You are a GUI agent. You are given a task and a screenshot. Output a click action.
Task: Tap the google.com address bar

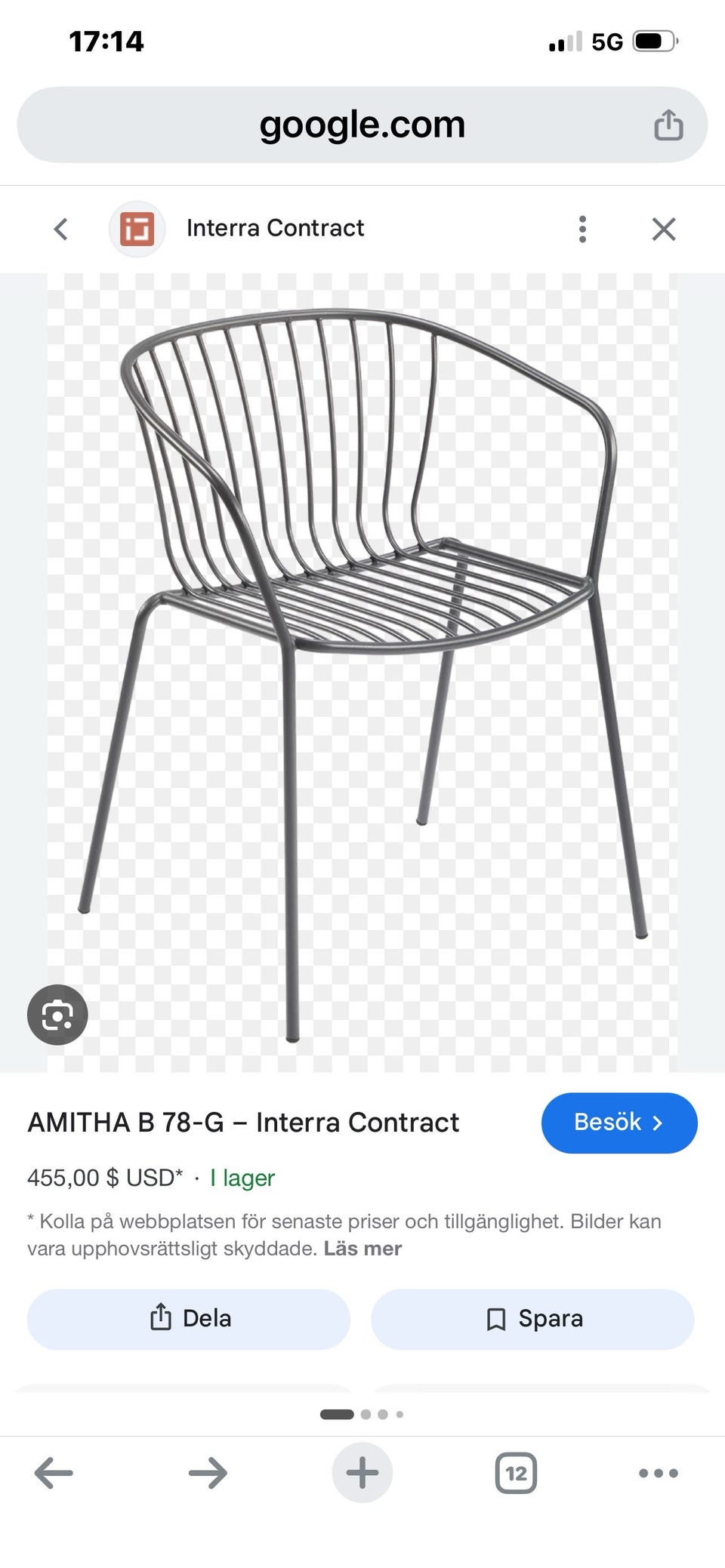(x=361, y=125)
